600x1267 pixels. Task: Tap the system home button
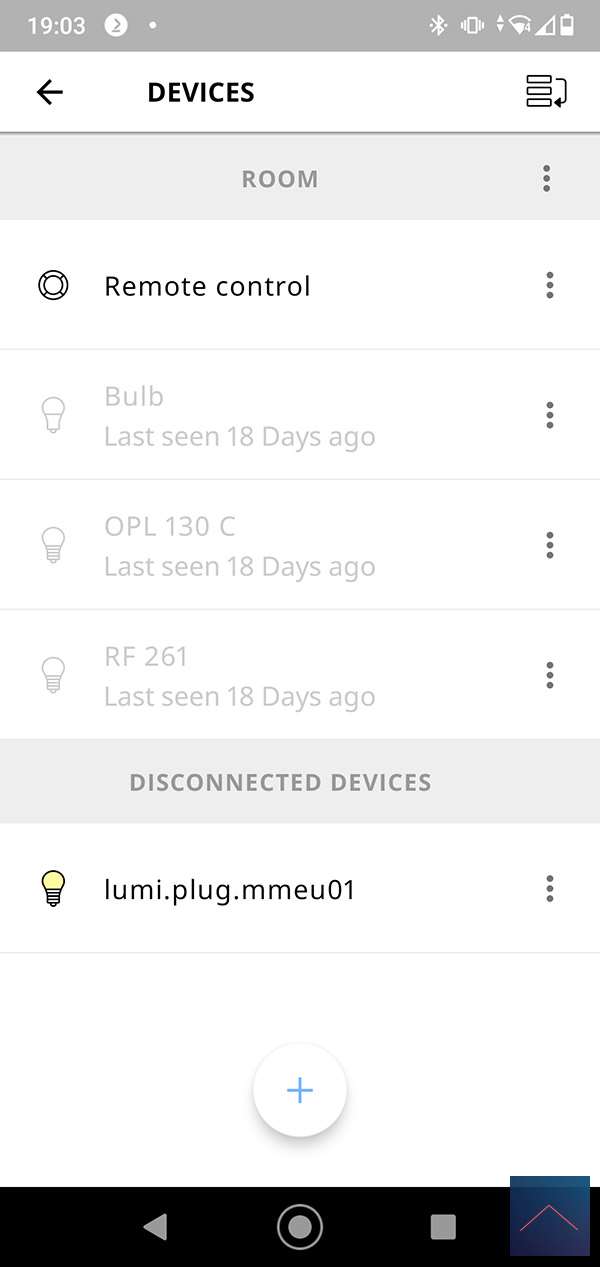300,1227
